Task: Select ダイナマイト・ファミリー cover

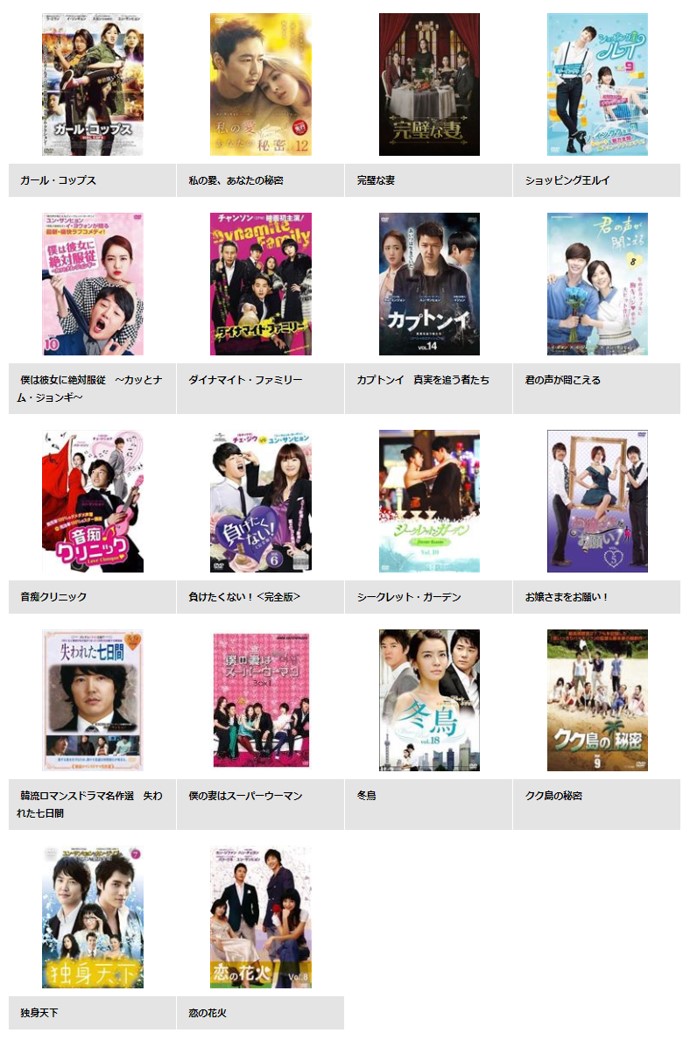Action: (260, 284)
